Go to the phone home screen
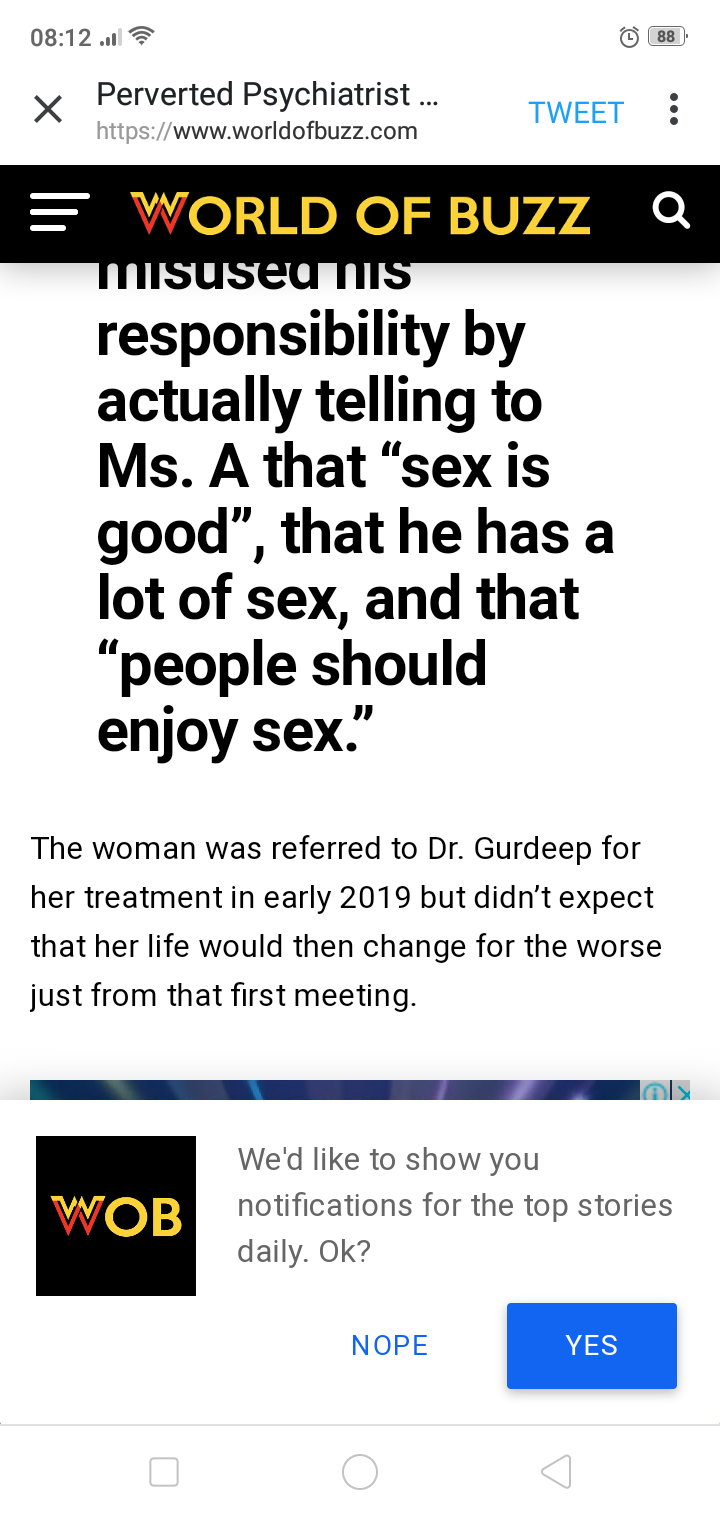 coord(360,1471)
